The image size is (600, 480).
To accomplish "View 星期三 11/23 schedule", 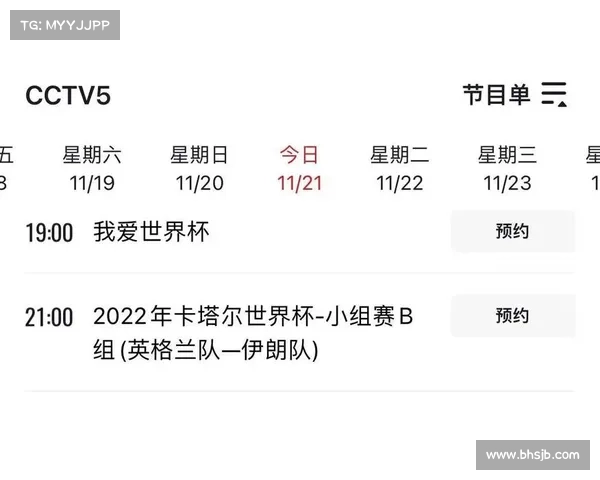I will 507,169.
